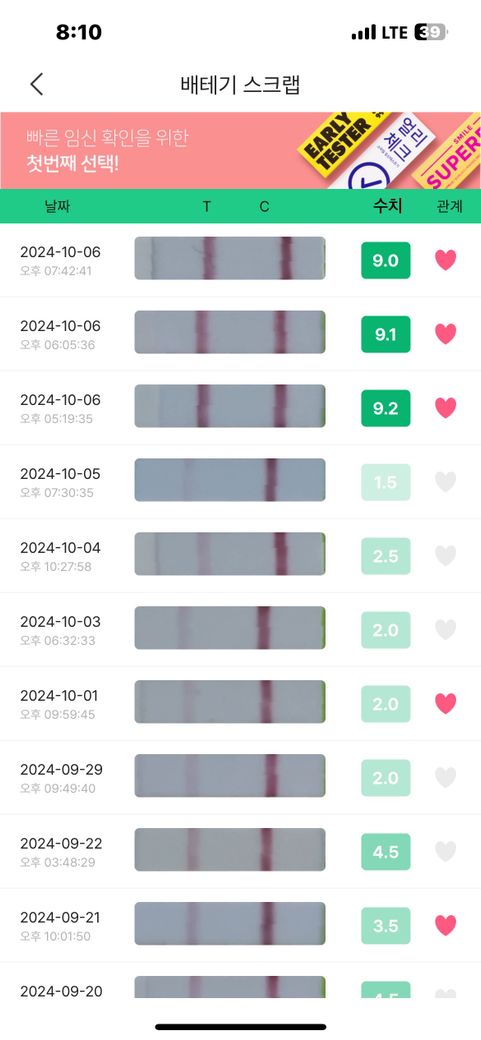Viewport: 481px width, 1040px height.
Task: Mark the 2024-10-03 entry with a heart
Action: click(x=445, y=629)
